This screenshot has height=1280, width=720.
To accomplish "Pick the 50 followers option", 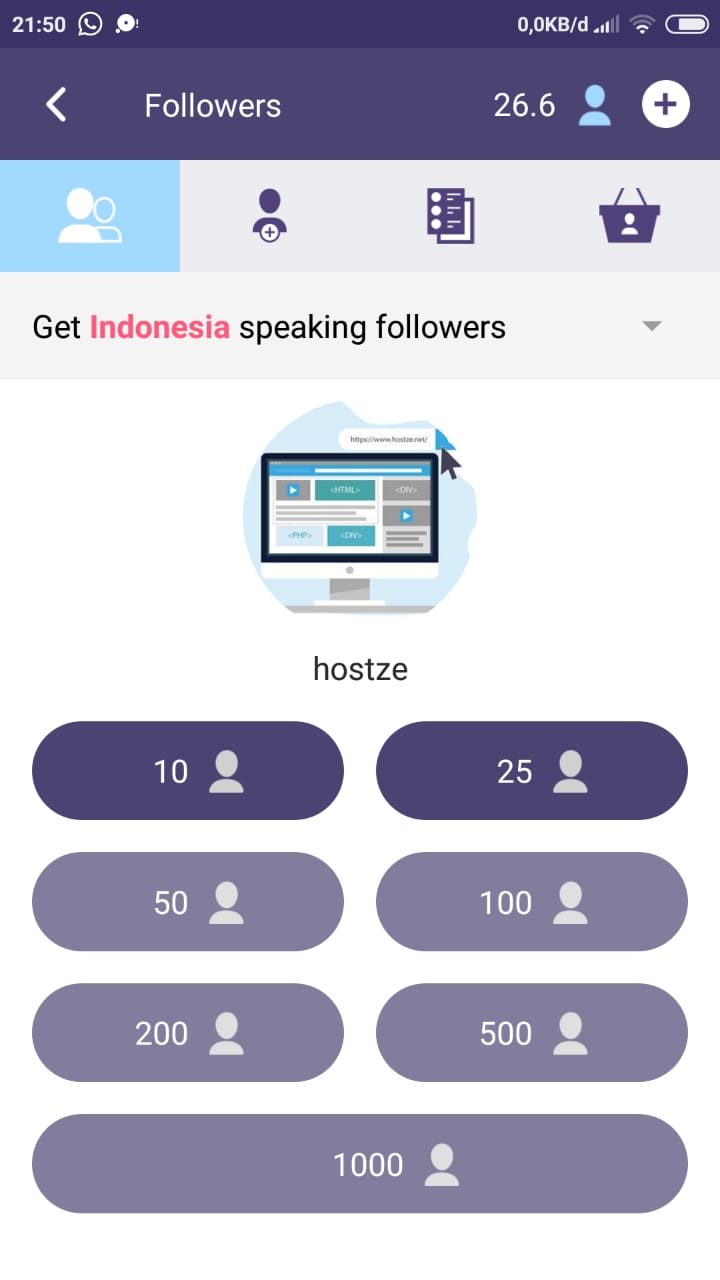I will point(188,902).
